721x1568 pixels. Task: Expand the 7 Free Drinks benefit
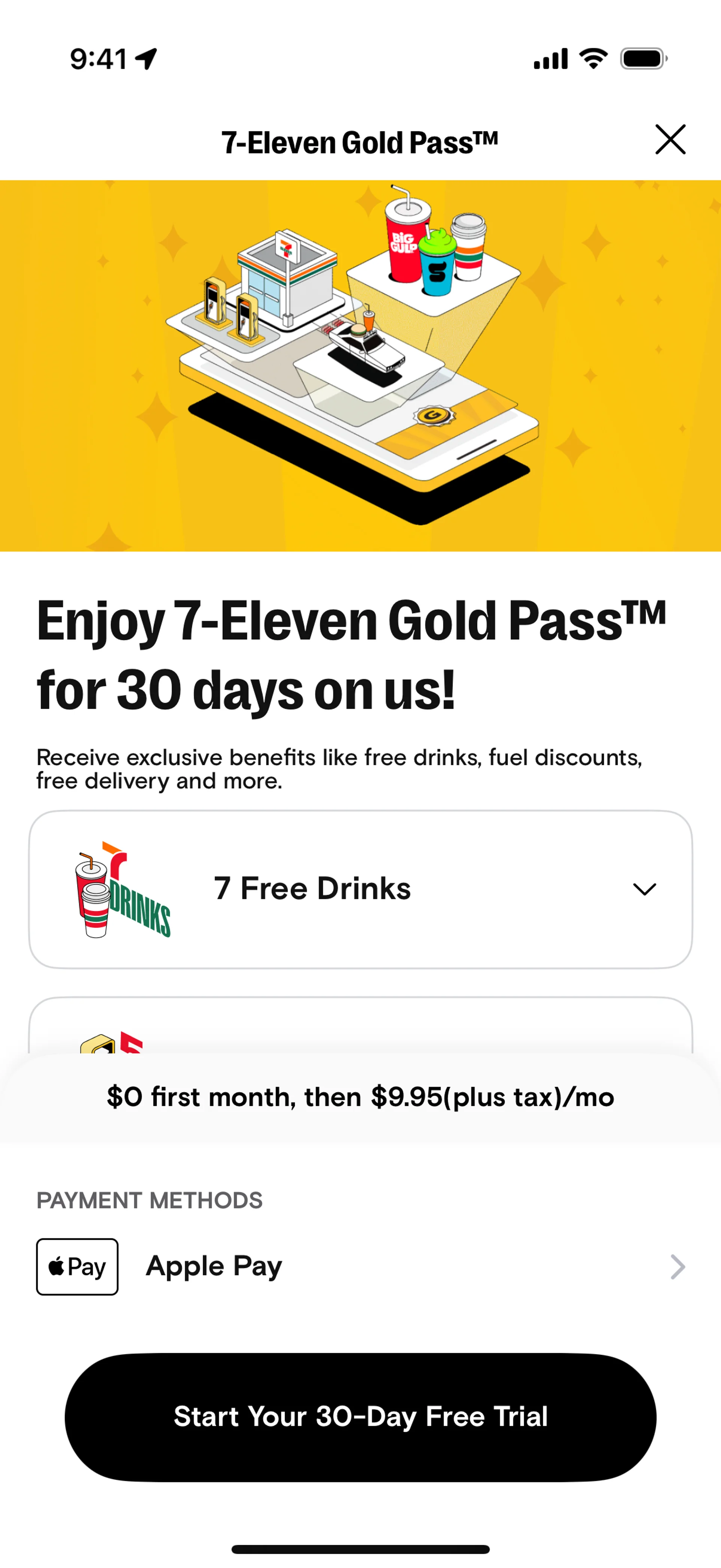[644, 889]
